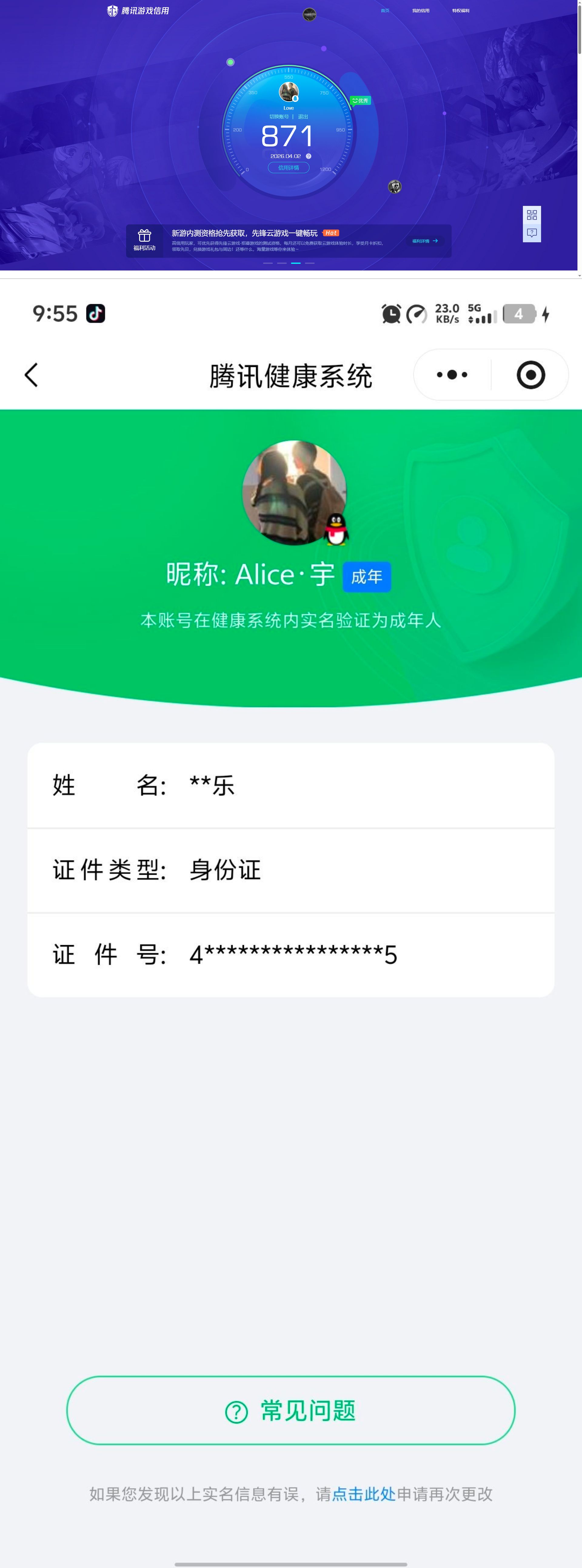Switch to the 特权福利 tab

click(461, 11)
